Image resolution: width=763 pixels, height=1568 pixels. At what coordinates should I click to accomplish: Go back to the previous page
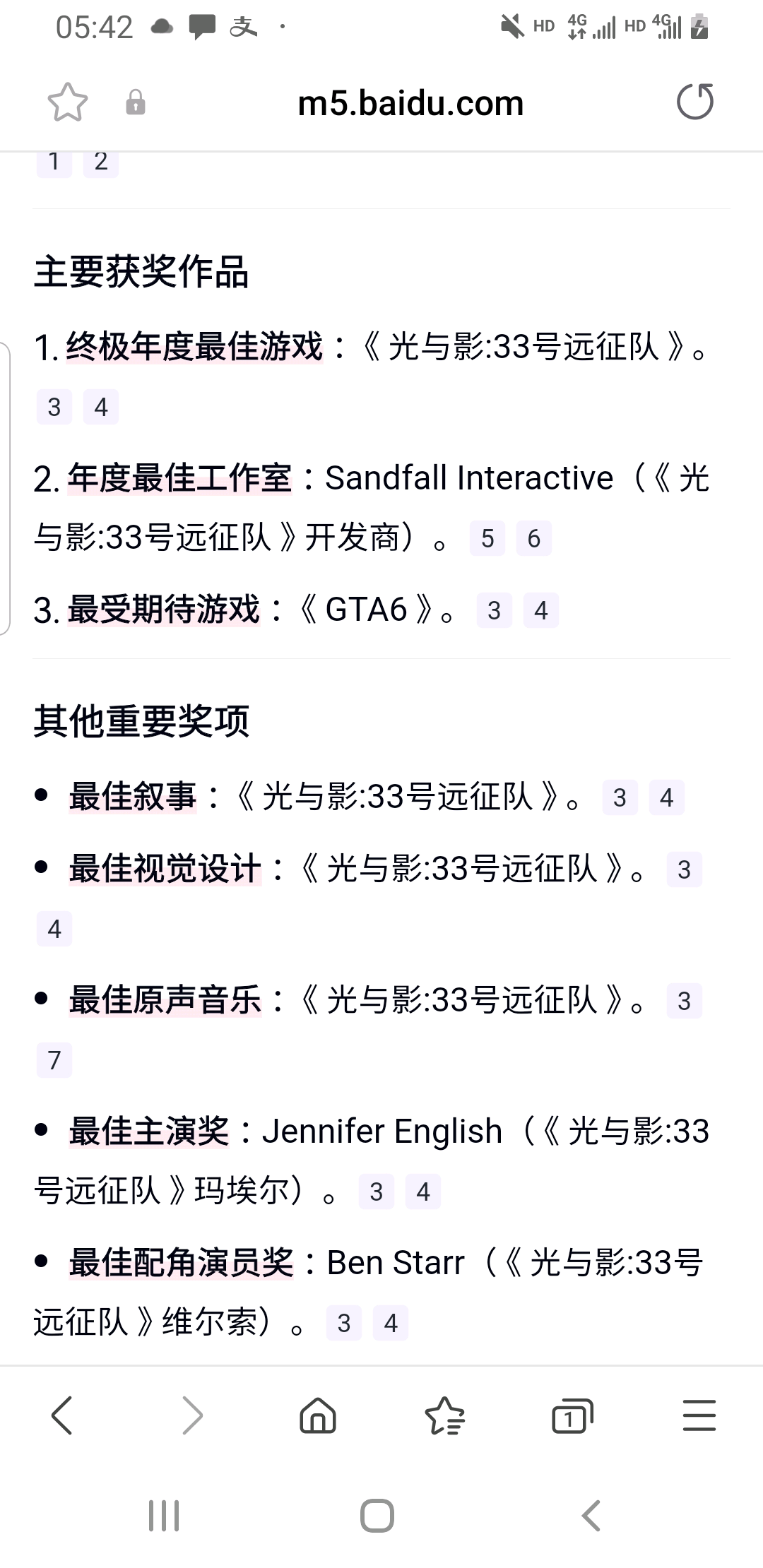(62, 1415)
